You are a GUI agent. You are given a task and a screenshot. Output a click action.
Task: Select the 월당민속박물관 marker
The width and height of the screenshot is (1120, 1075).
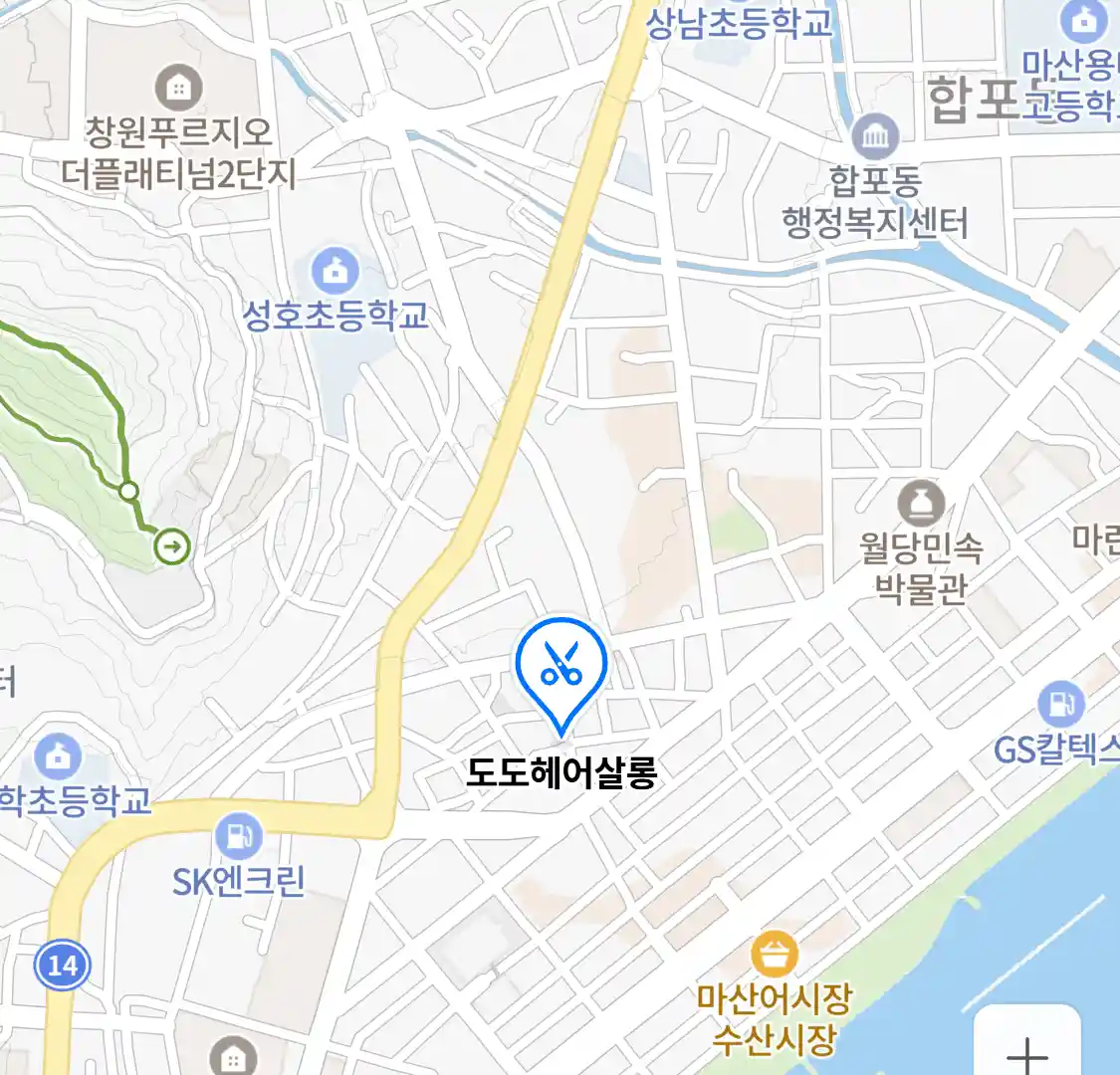pyautogui.click(x=921, y=504)
